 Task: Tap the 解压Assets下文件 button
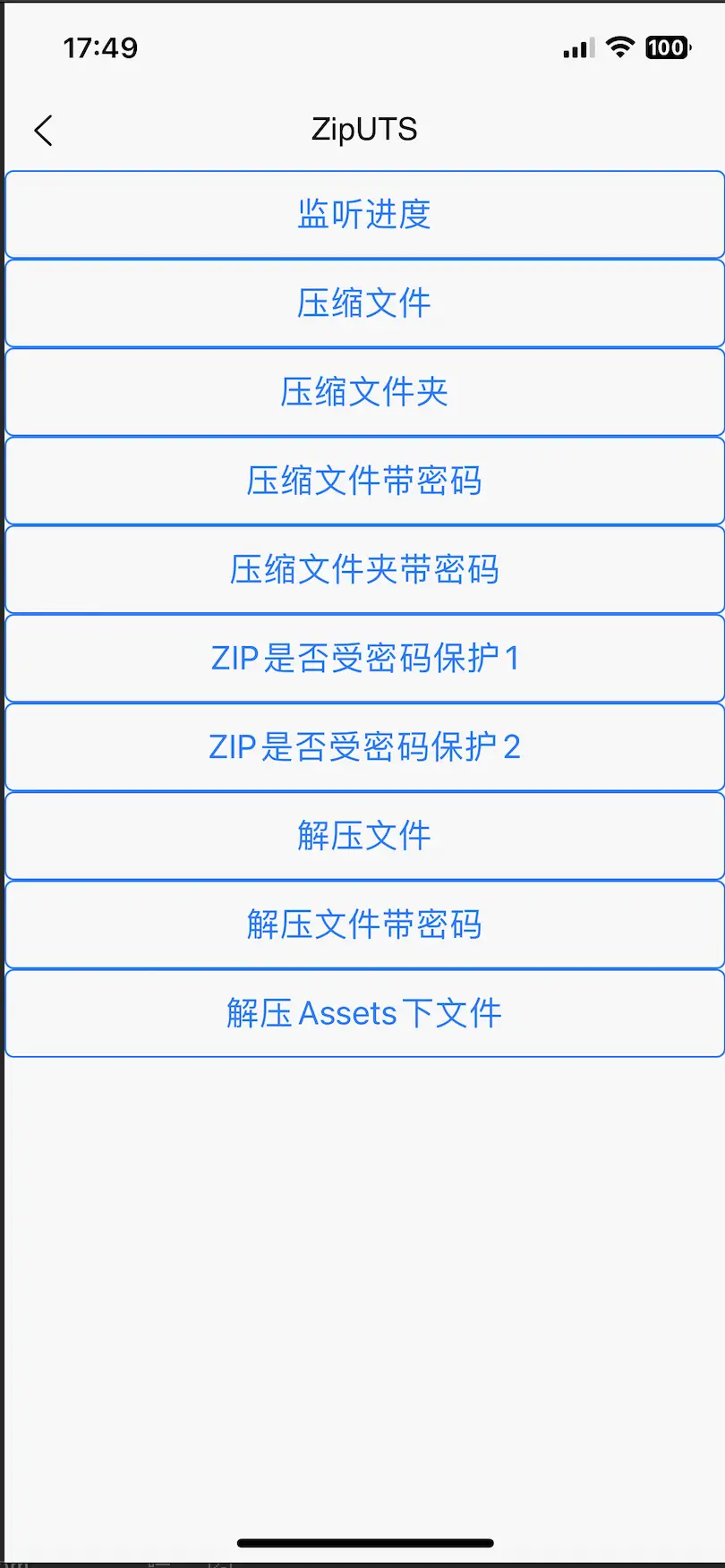[363, 1013]
